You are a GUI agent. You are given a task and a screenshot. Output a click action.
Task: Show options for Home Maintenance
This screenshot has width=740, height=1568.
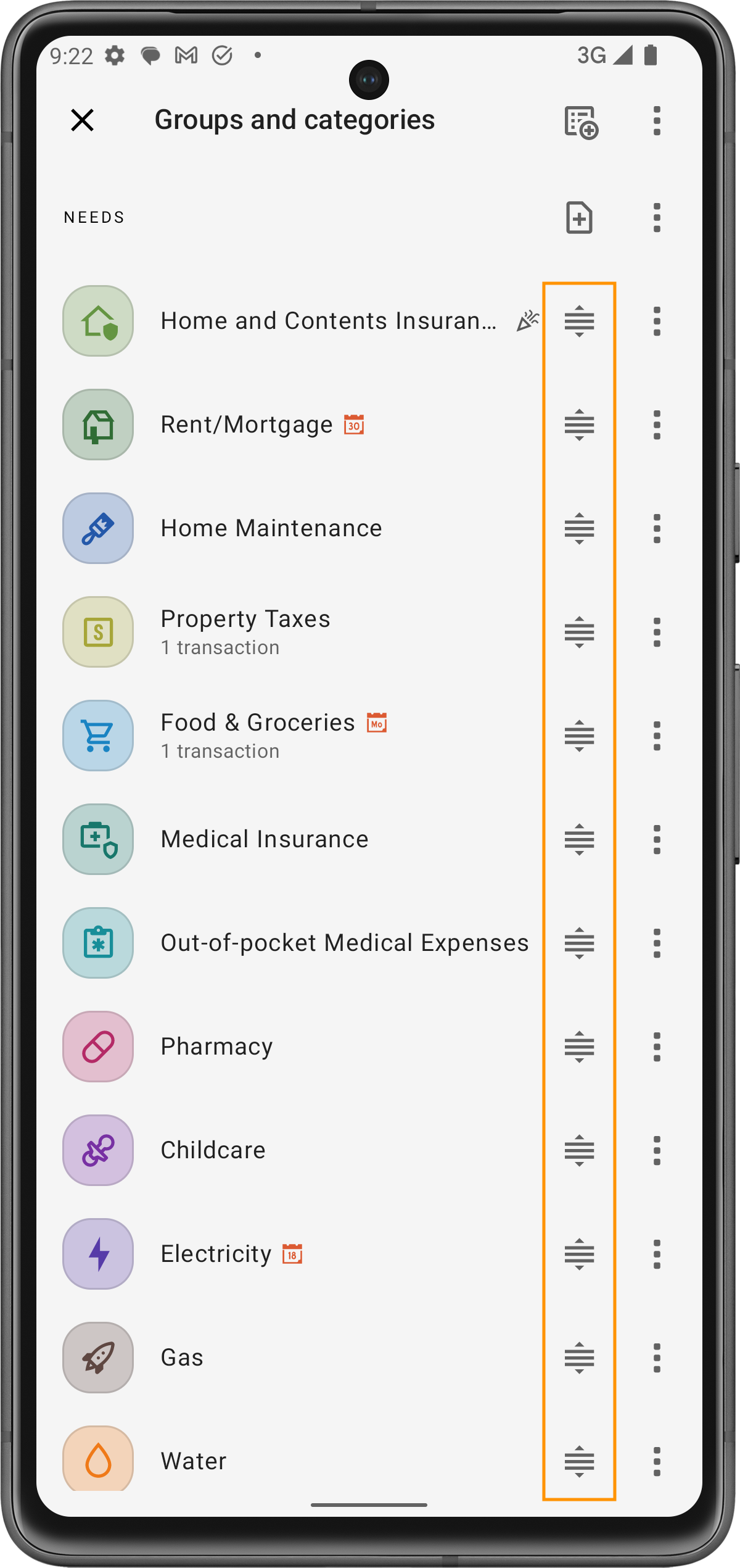coord(657,529)
